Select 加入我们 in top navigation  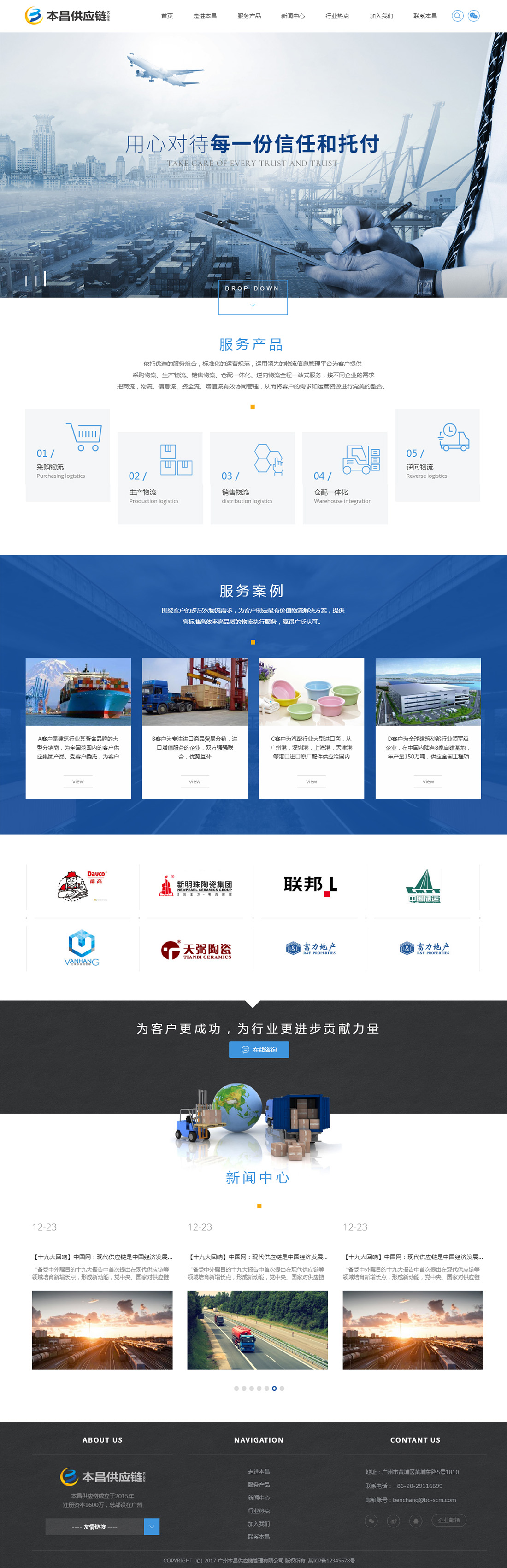tap(381, 16)
